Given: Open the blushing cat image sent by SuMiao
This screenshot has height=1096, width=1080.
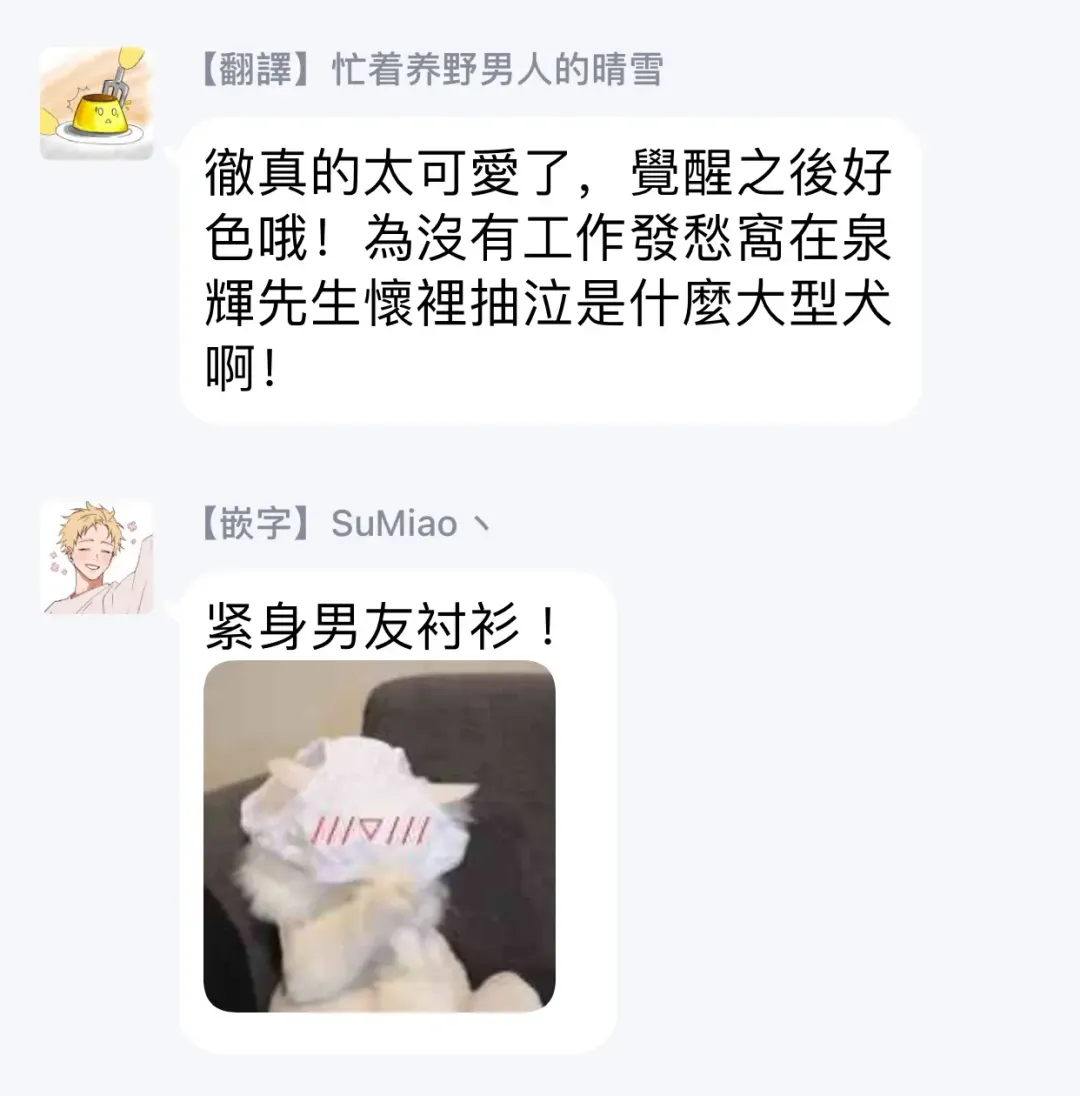Looking at the screenshot, I should click(379, 836).
